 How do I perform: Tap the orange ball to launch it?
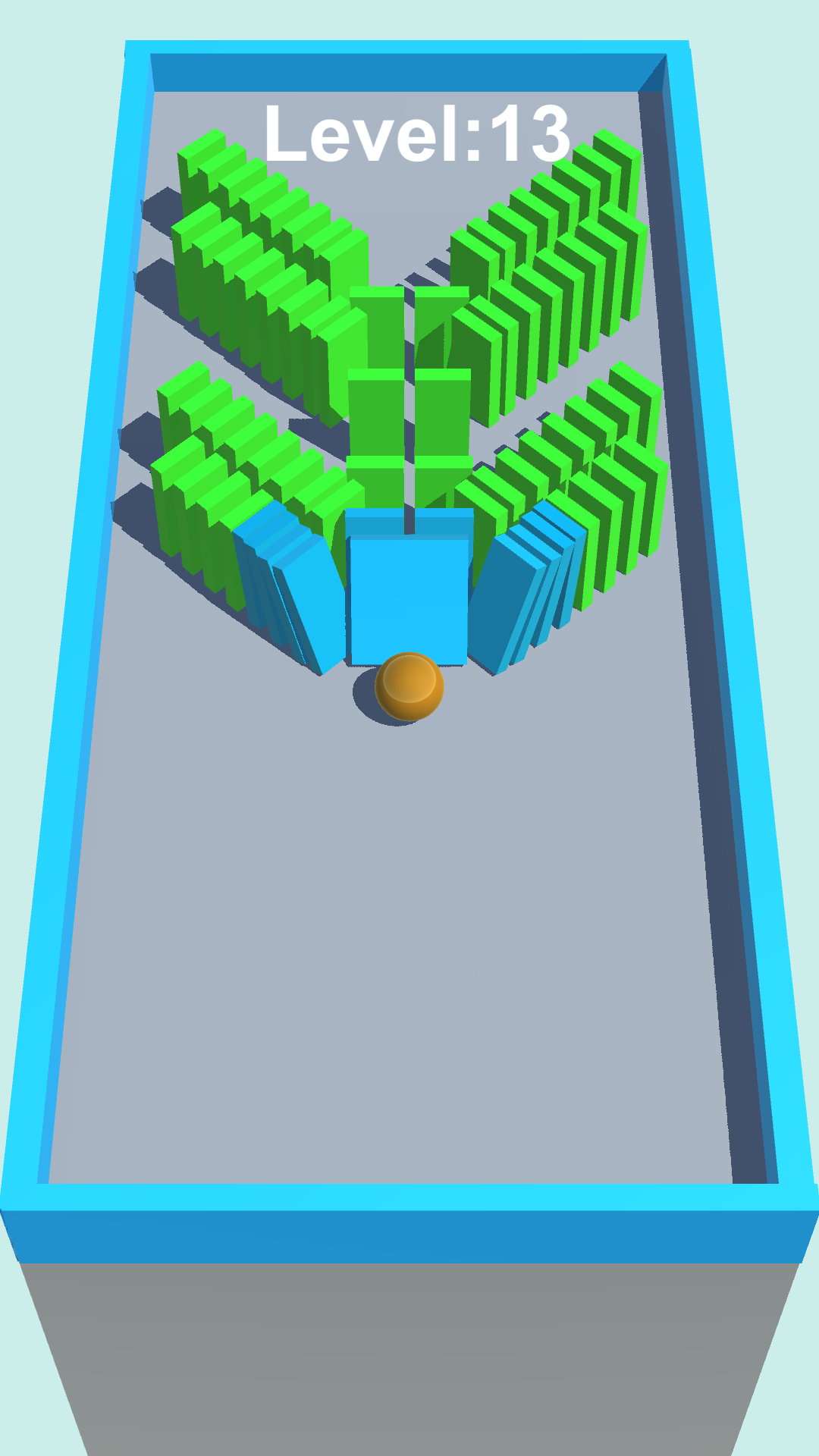409,687
